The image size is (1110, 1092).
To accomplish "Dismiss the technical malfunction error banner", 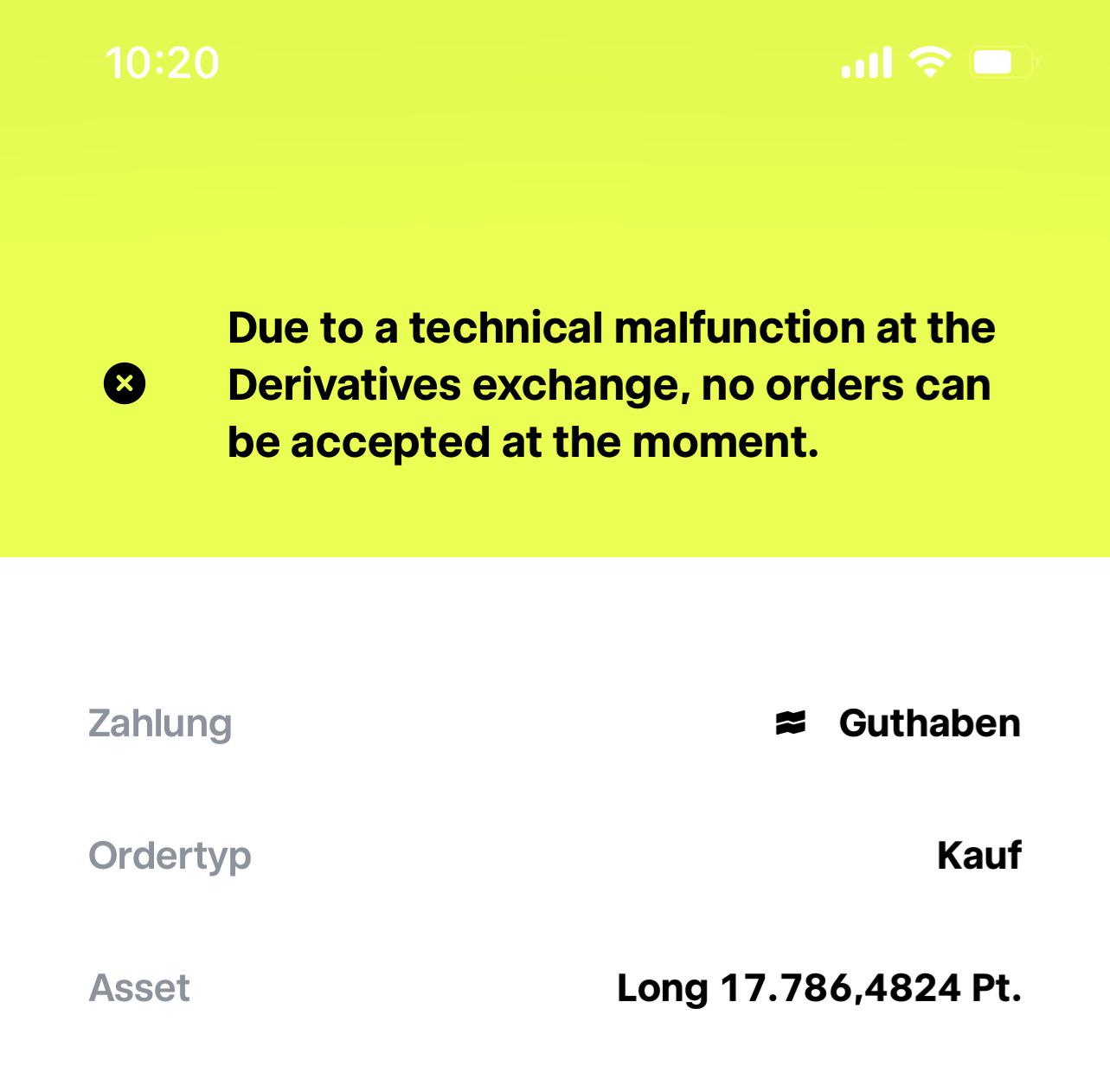I will (x=125, y=383).
